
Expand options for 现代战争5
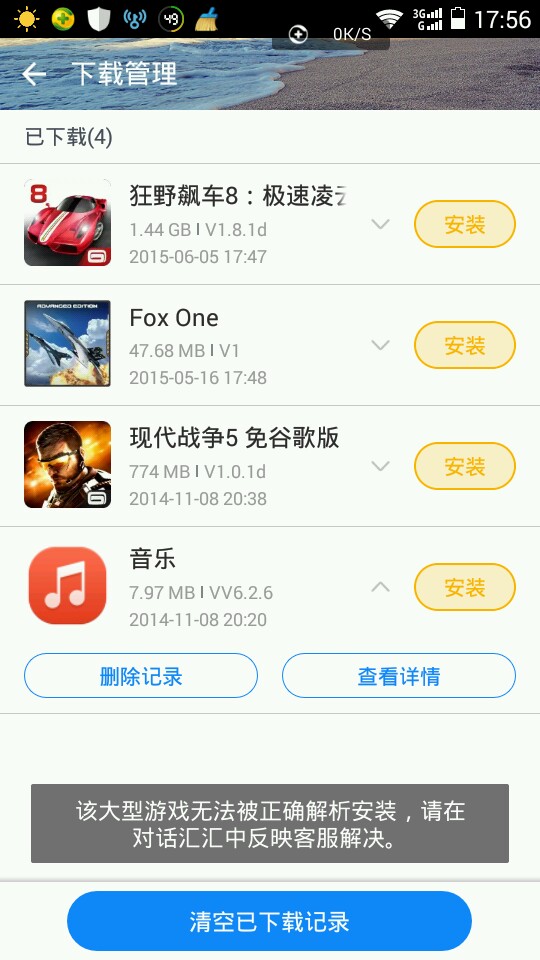click(x=381, y=467)
